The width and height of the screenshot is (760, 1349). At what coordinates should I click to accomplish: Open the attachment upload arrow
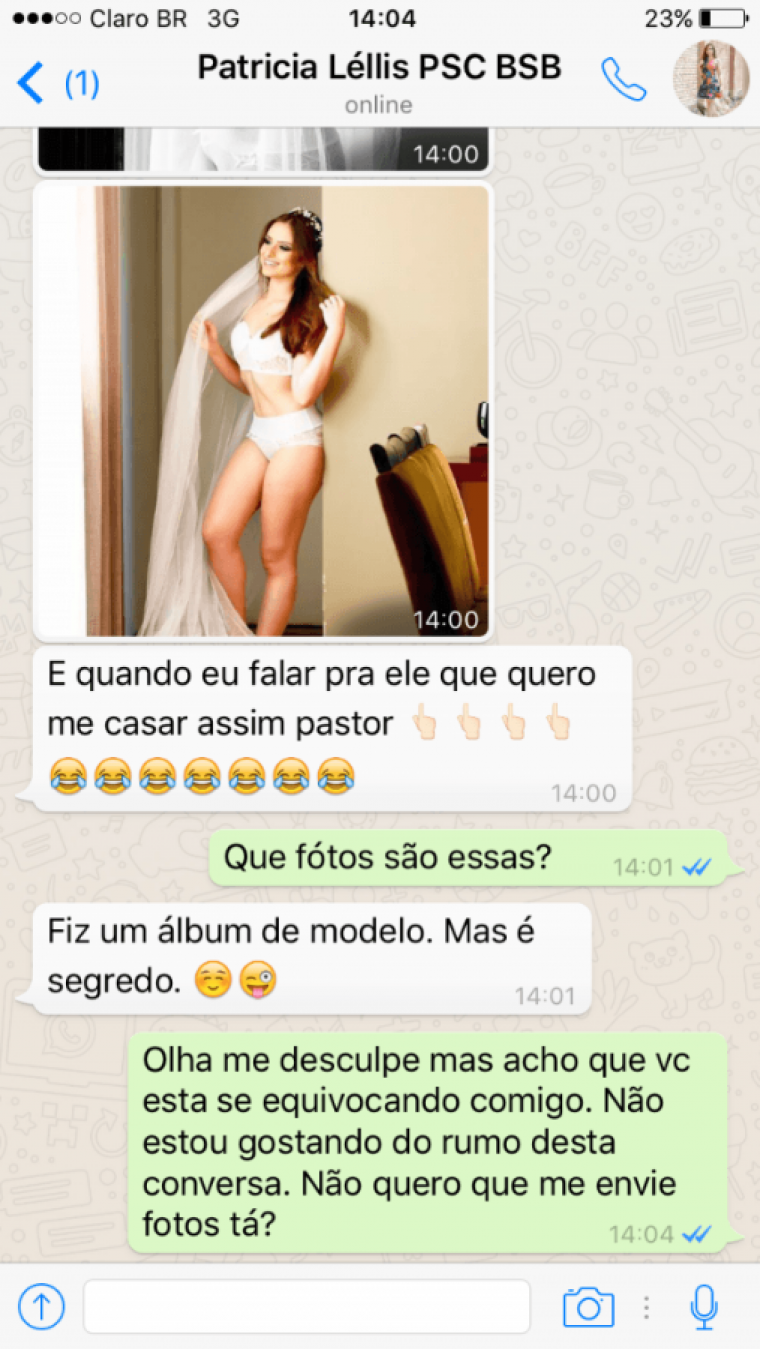coord(42,1306)
